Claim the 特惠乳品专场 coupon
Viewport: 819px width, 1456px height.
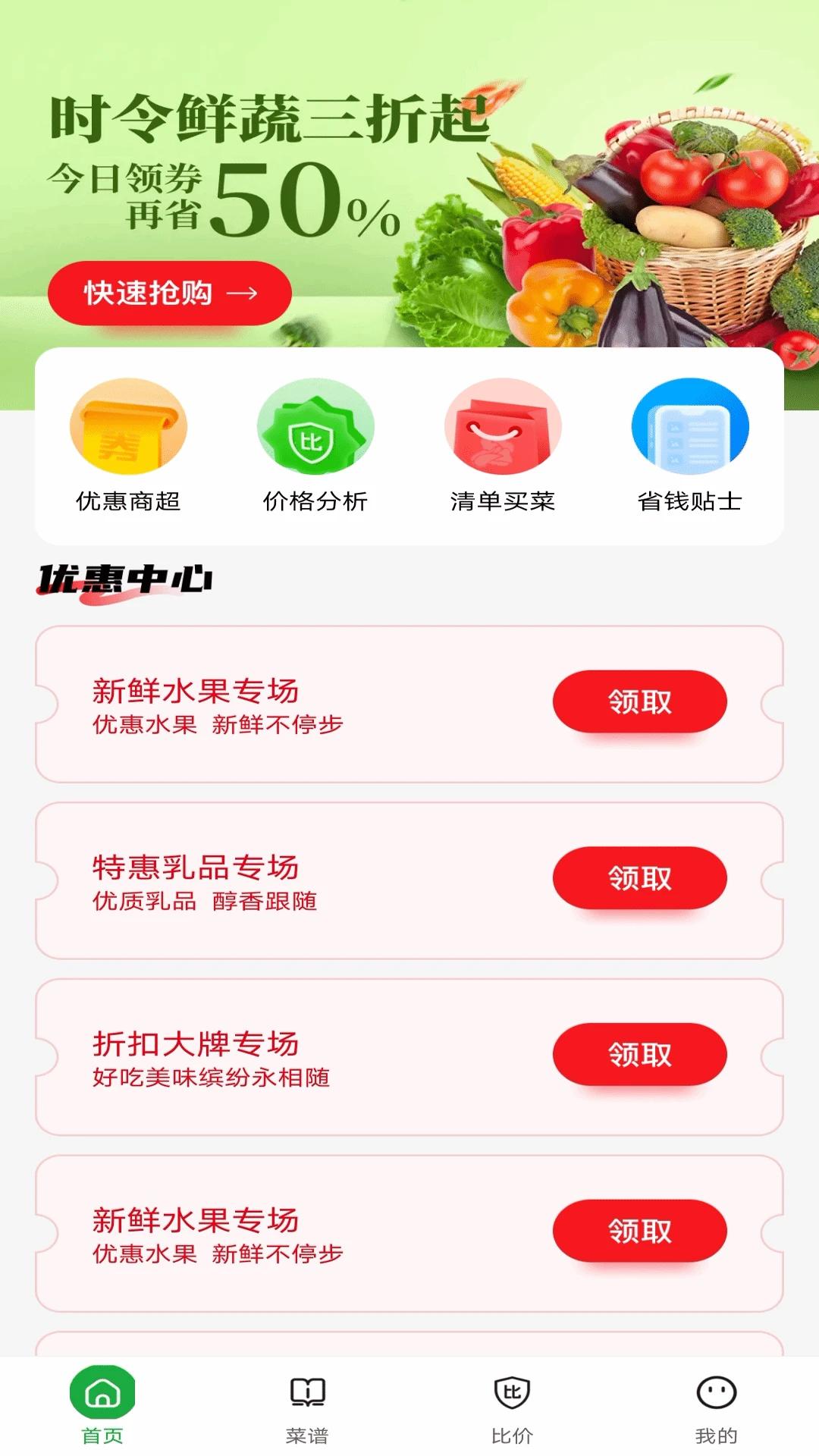tap(639, 877)
